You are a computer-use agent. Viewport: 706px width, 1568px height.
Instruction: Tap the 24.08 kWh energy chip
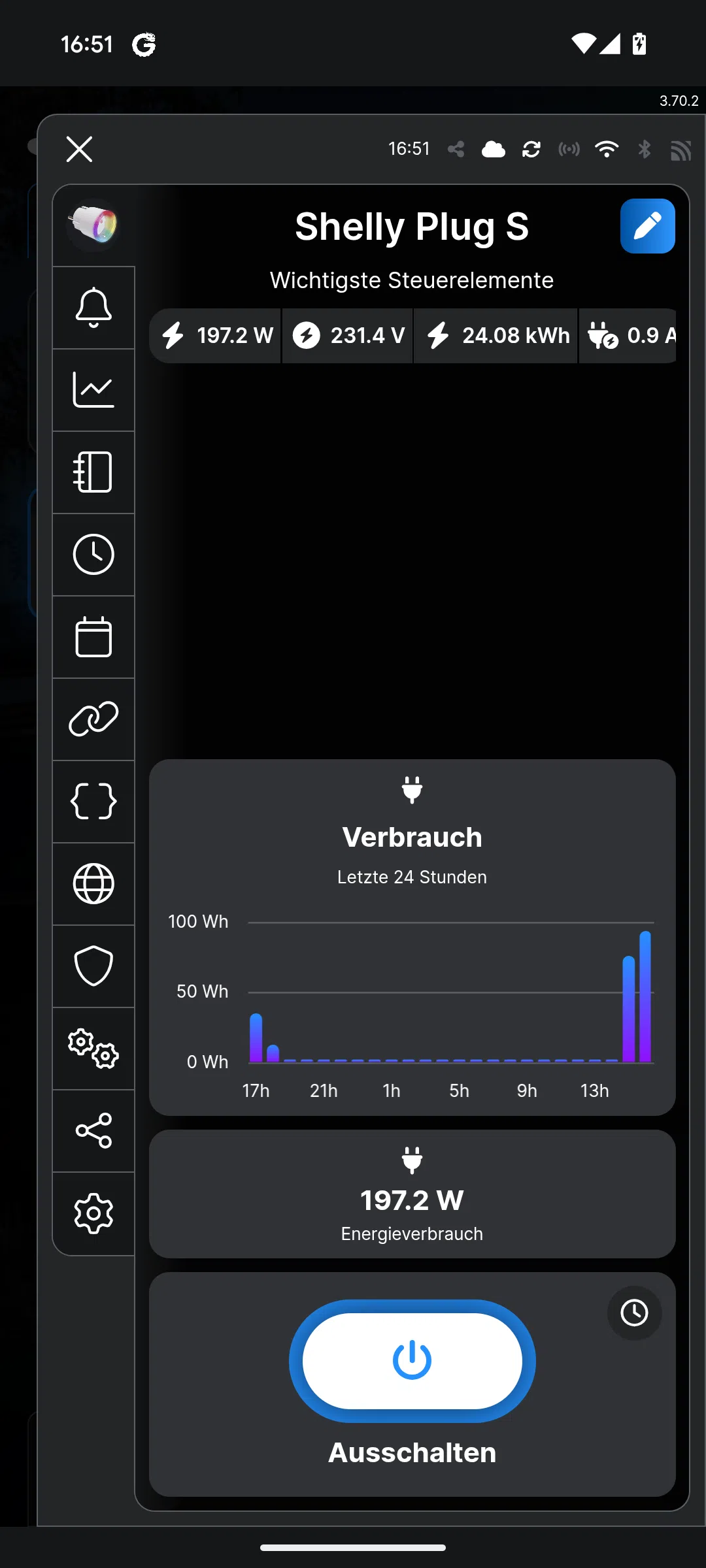497,336
